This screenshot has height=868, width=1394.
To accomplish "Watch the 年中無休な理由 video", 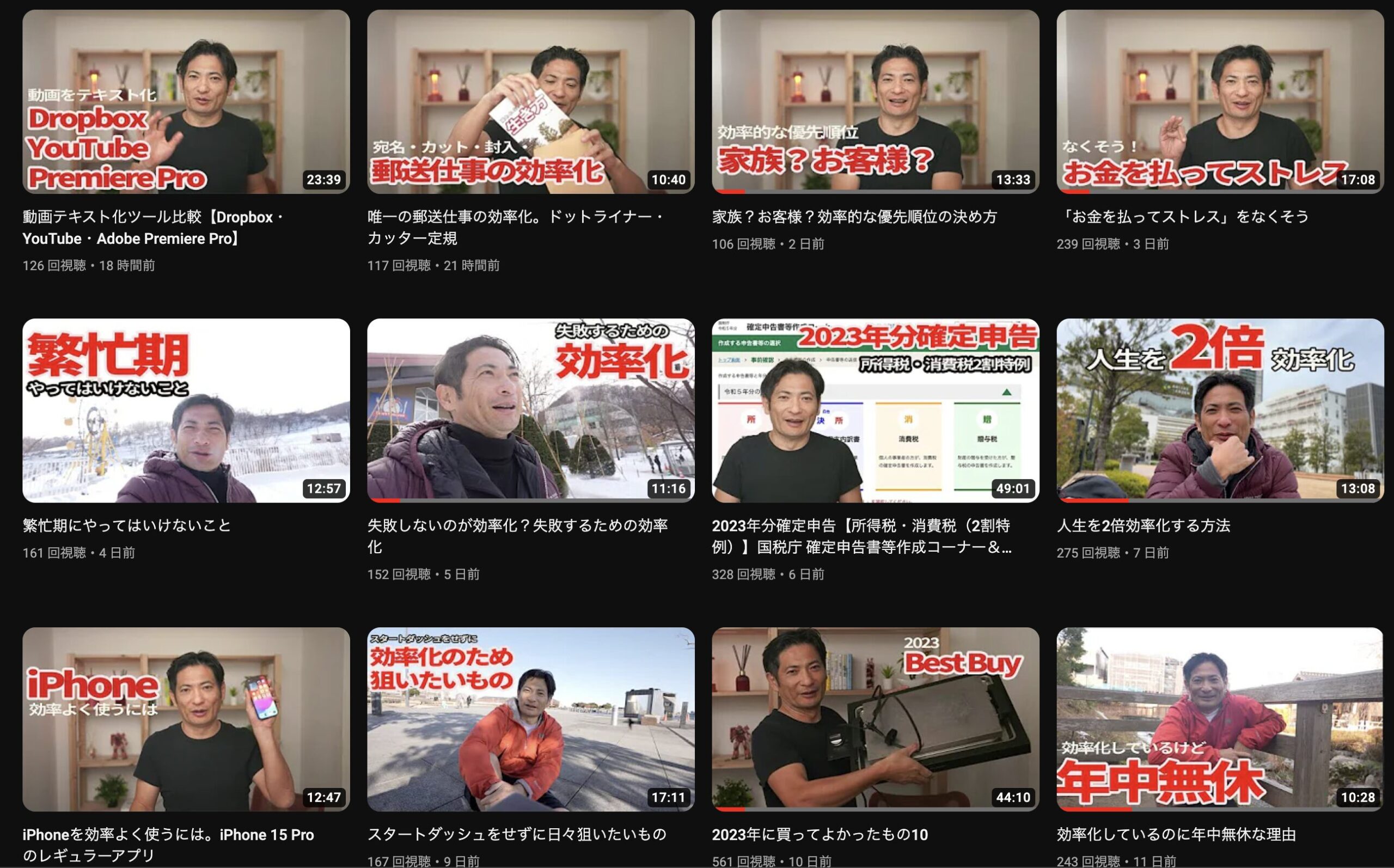I will [1220, 719].
